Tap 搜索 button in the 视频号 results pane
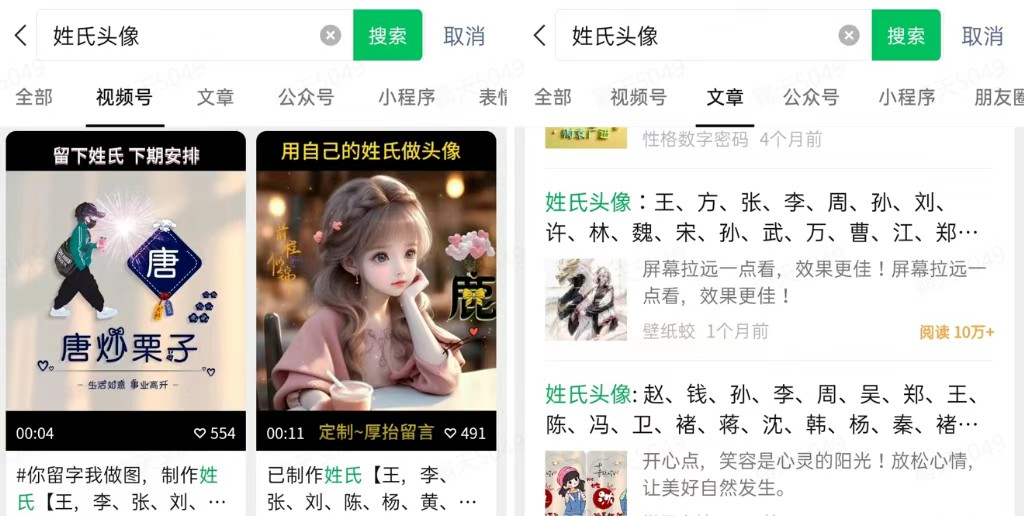 tap(387, 36)
